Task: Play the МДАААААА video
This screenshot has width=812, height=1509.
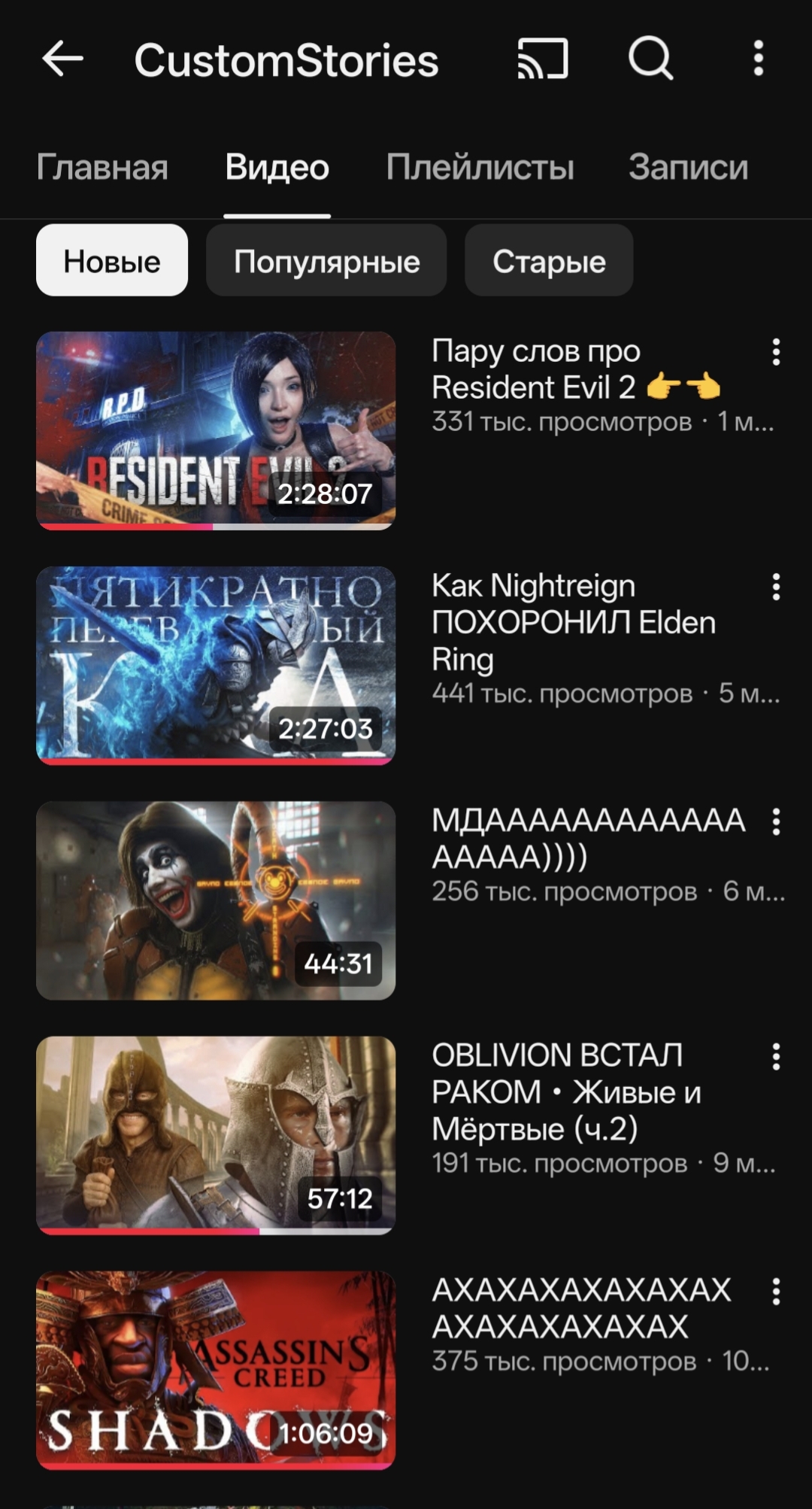Action: pos(216,900)
